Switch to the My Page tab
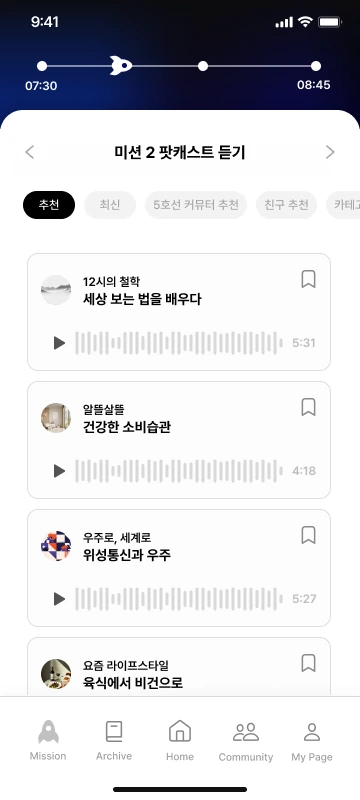The width and height of the screenshot is (360, 800). 312,740
